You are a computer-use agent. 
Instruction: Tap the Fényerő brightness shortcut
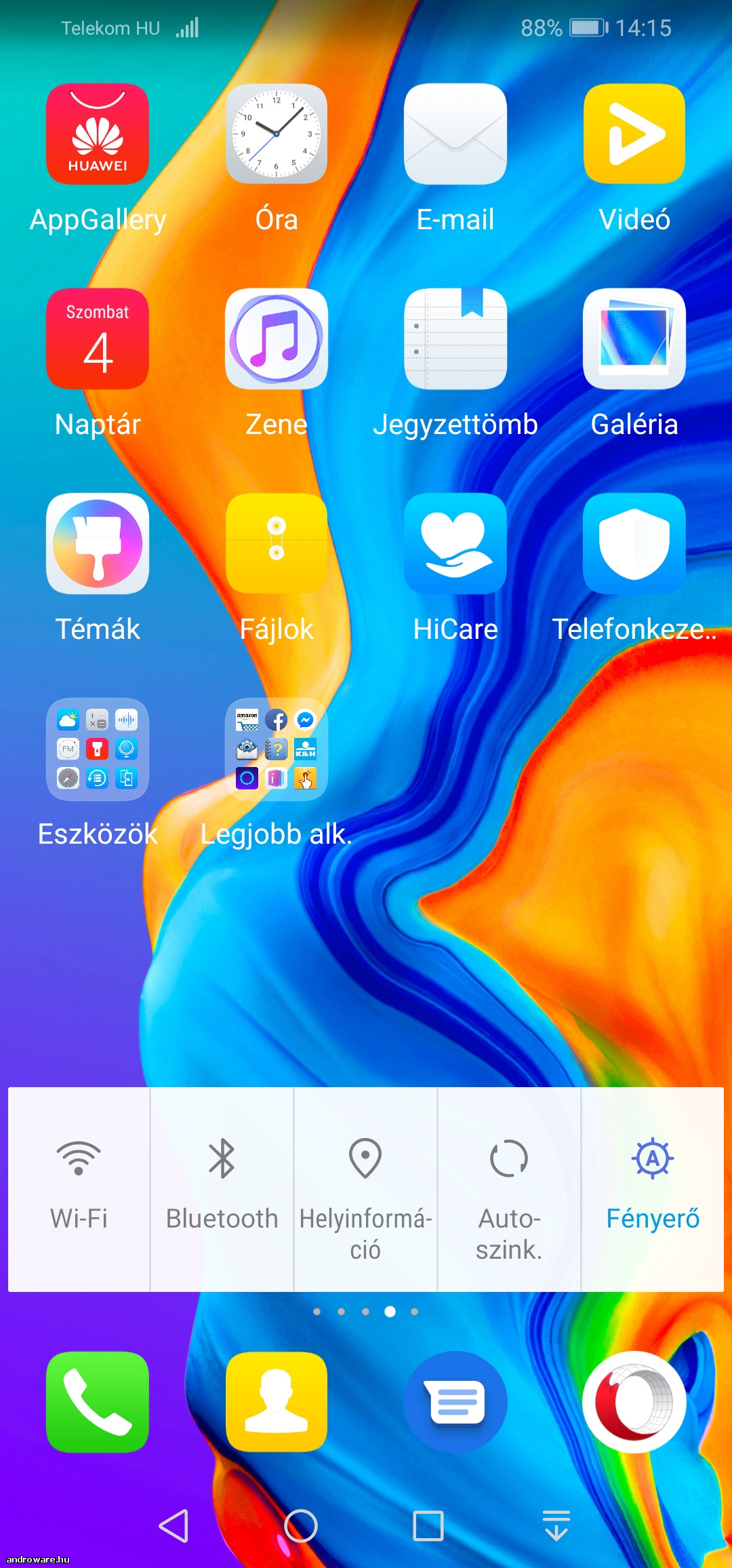pos(653,1189)
